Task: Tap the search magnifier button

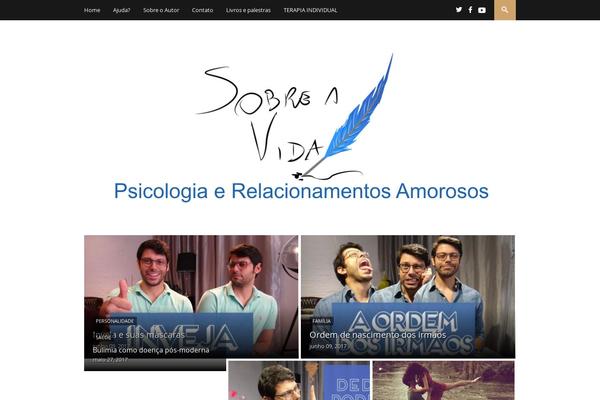Action: pos(505,10)
